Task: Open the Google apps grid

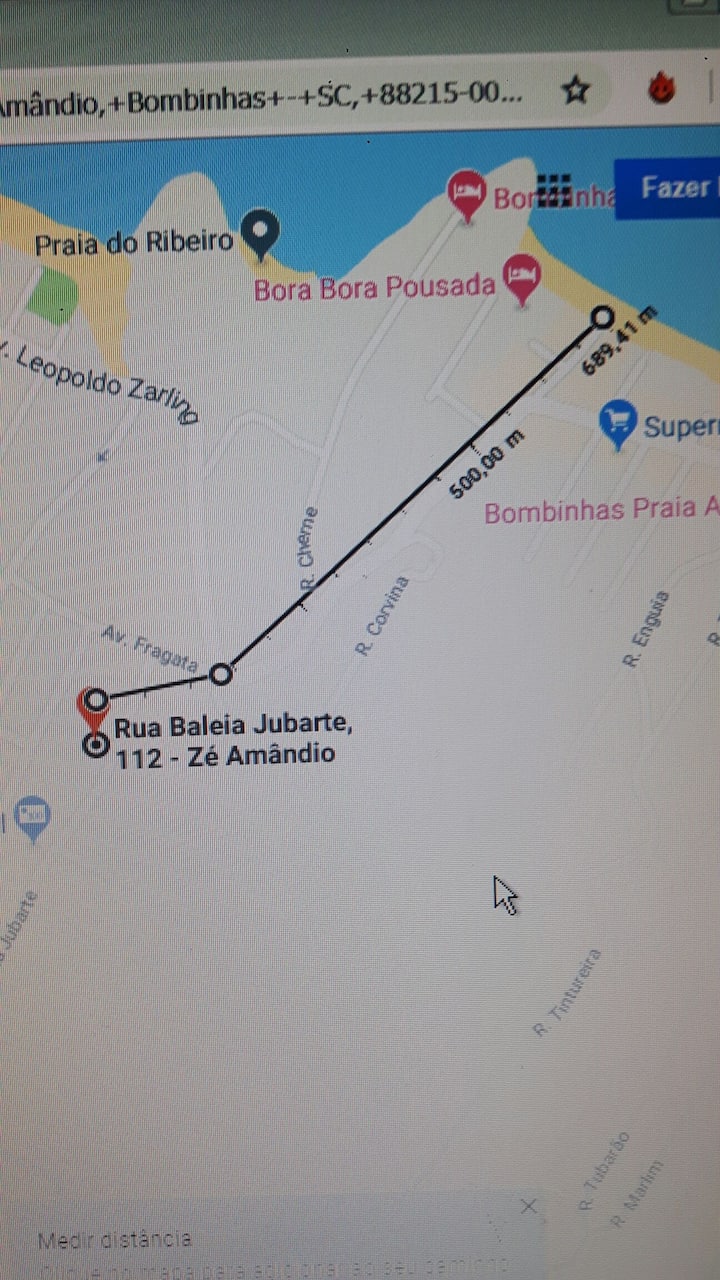Action: coord(553,189)
